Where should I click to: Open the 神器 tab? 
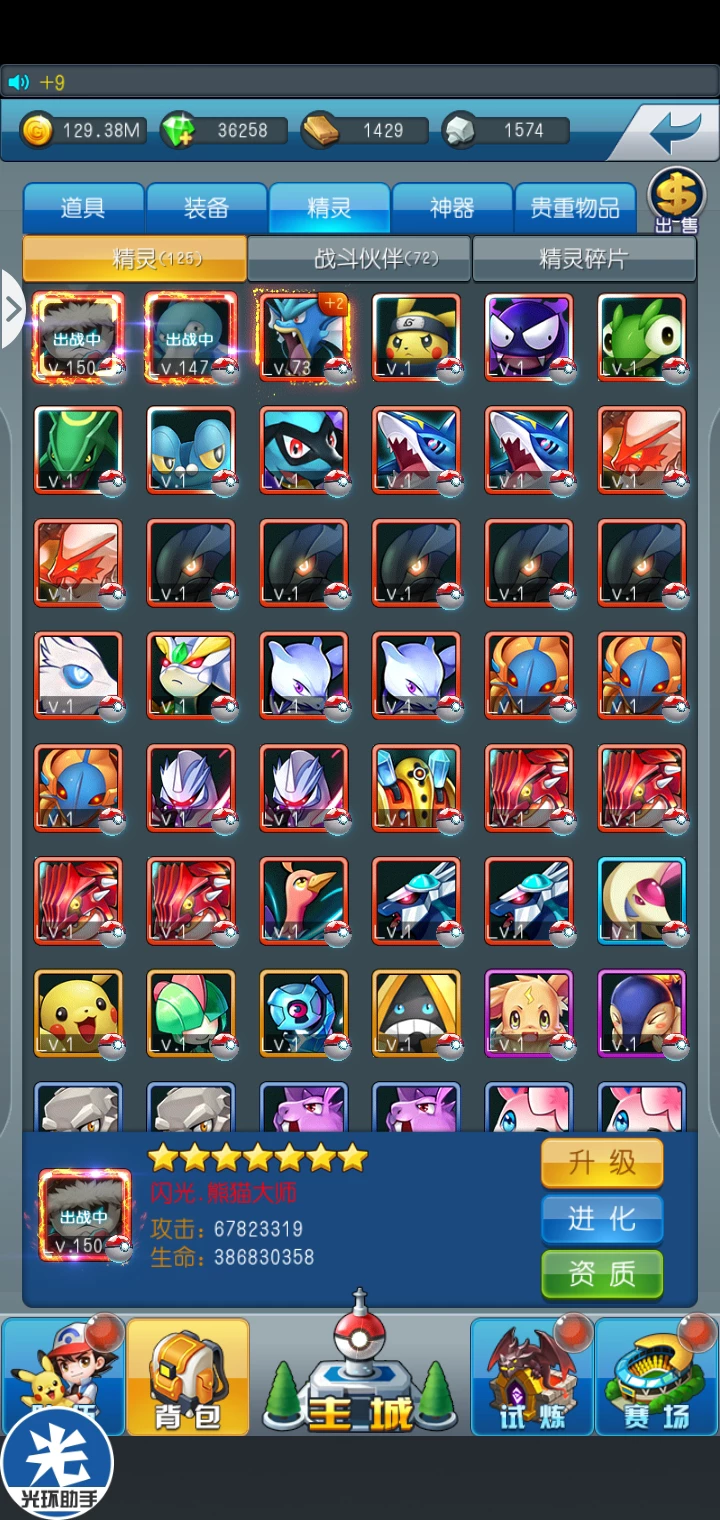(x=451, y=208)
